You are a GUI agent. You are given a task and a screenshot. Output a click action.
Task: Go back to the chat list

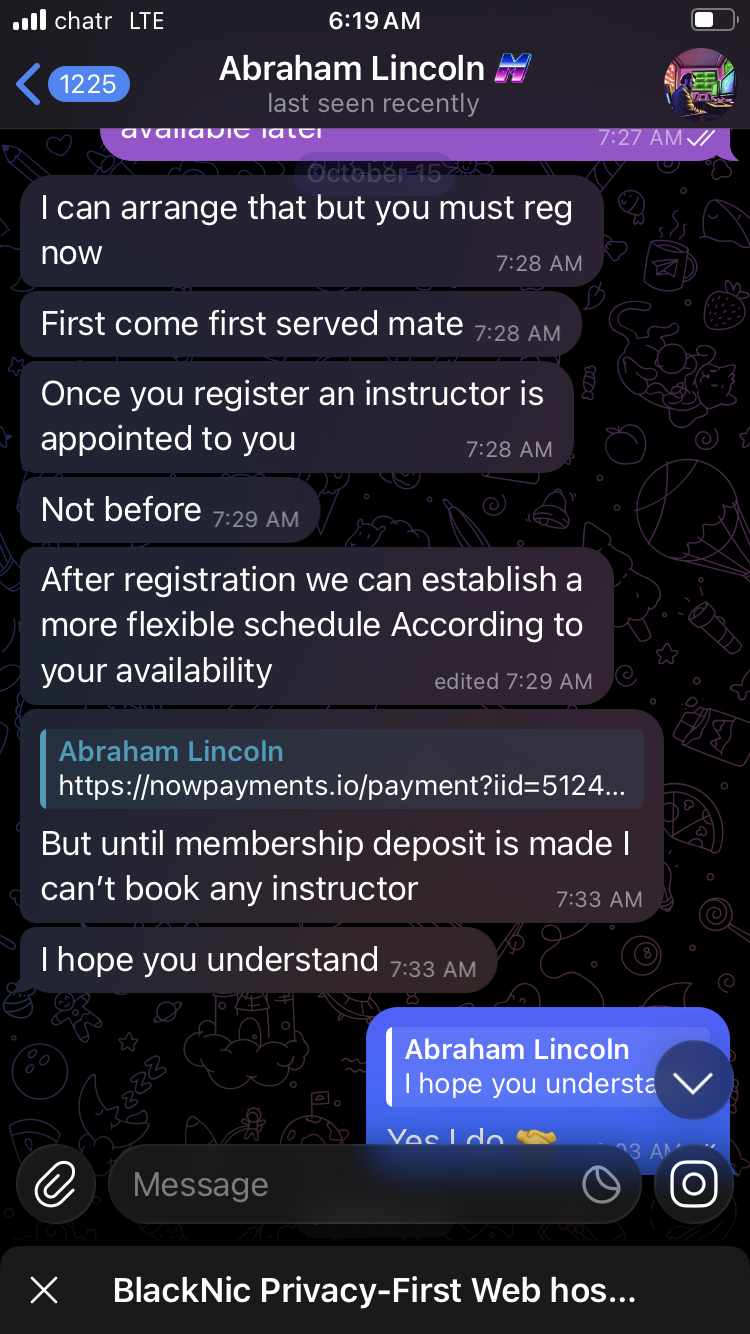pos(70,84)
